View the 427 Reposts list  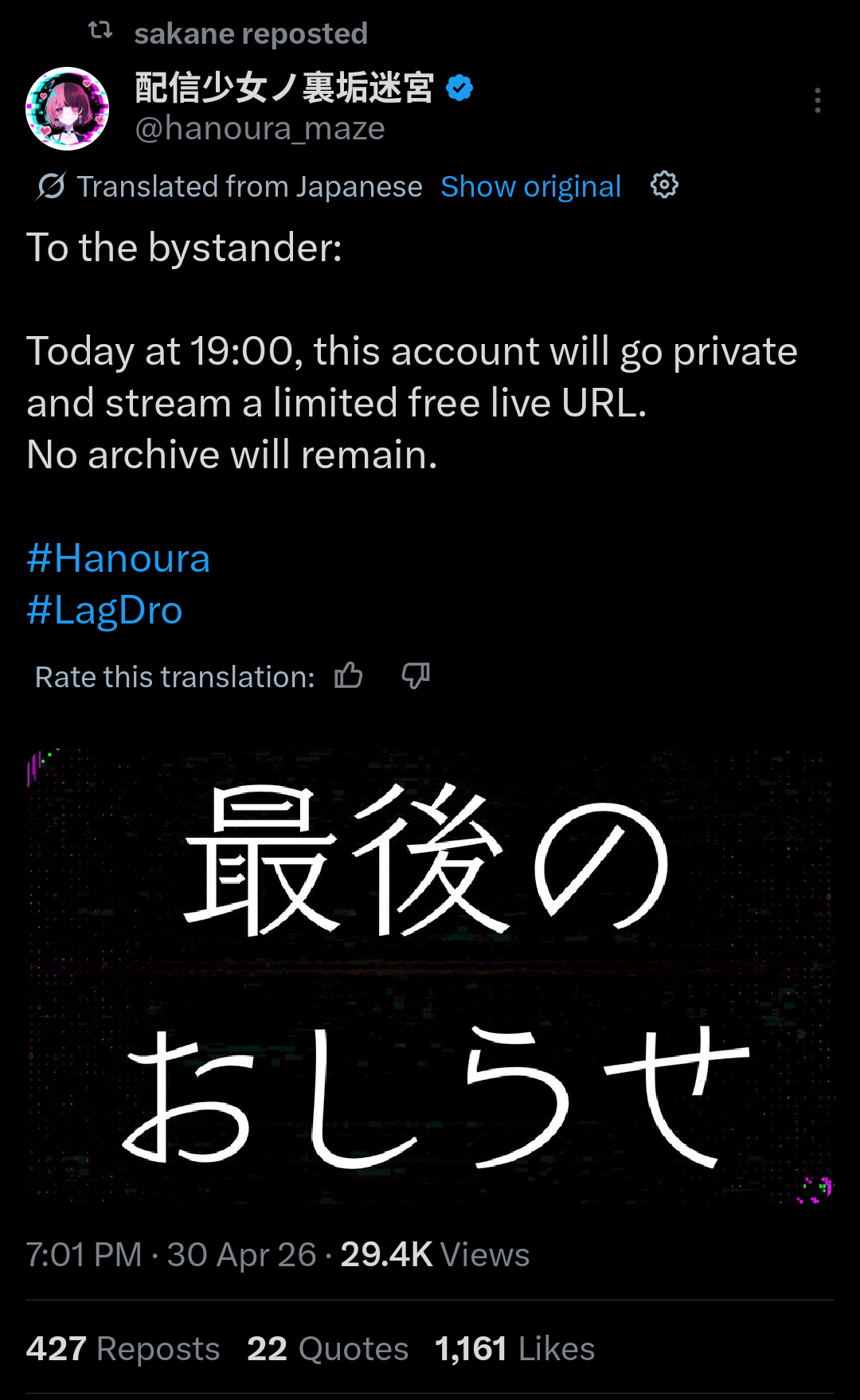pyautogui.click(x=123, y=1349)
